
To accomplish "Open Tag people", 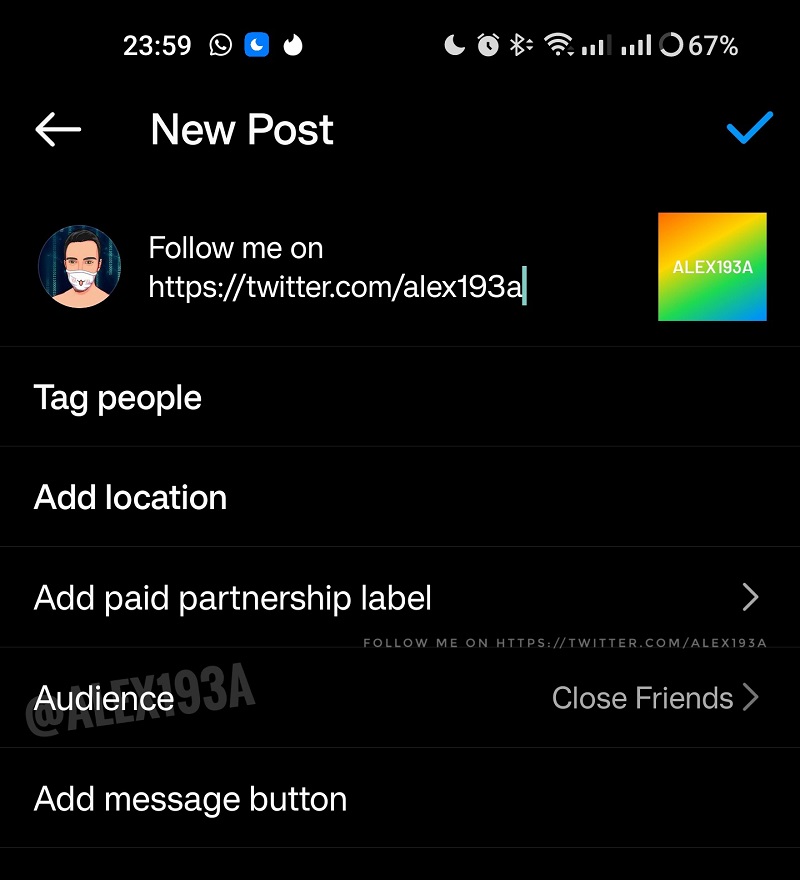I will pos(117,397).
